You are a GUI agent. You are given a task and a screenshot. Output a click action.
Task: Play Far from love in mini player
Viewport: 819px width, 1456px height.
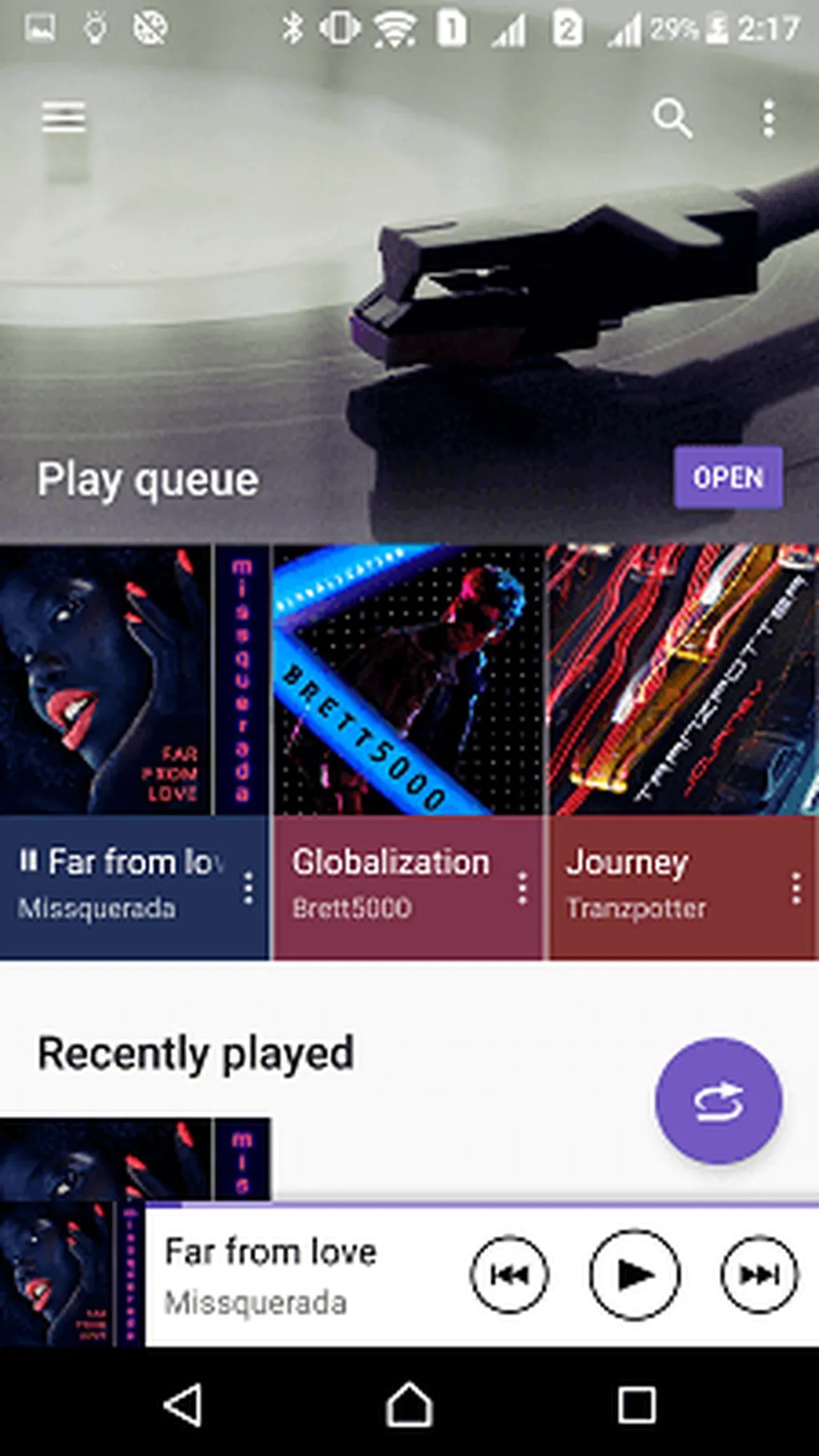[x=634, y=1274]
